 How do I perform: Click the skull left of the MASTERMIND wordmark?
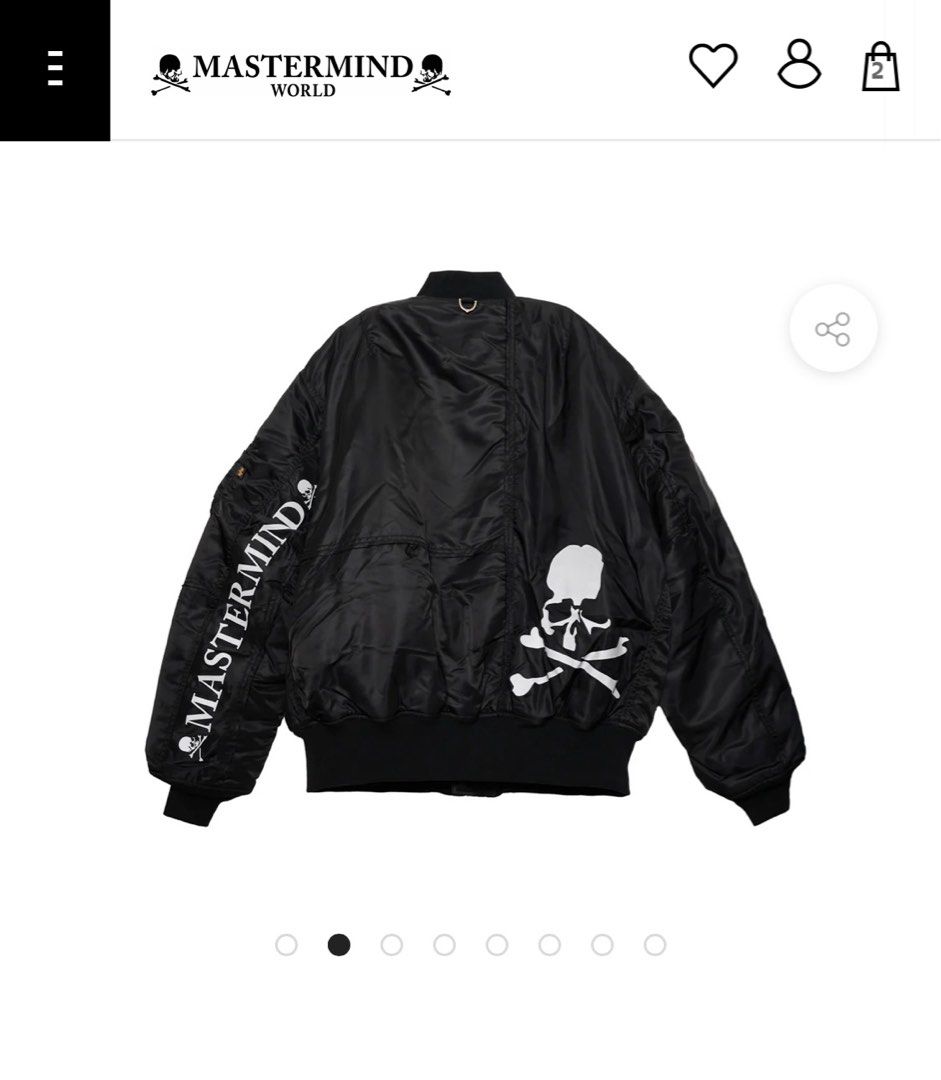(x=172, y=65)
